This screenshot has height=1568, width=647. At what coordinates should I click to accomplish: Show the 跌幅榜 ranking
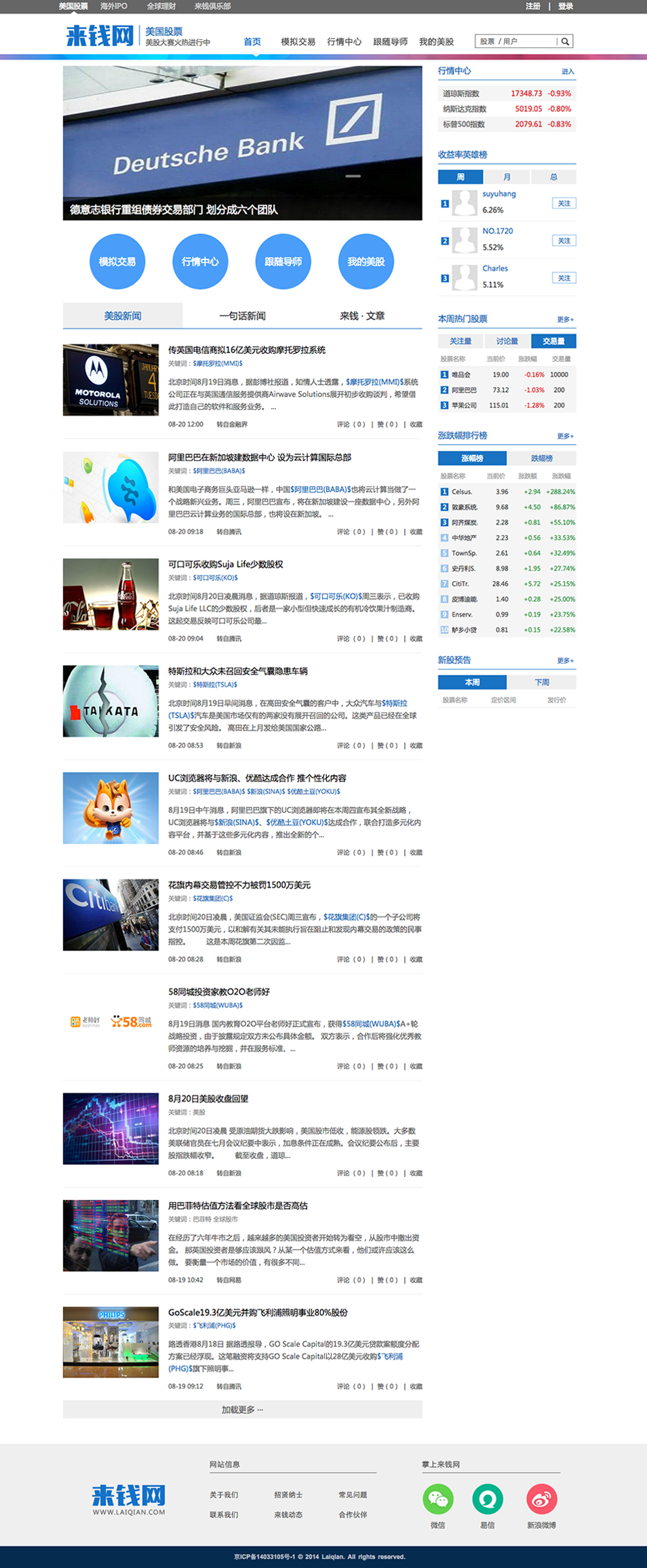click(541, 458)
